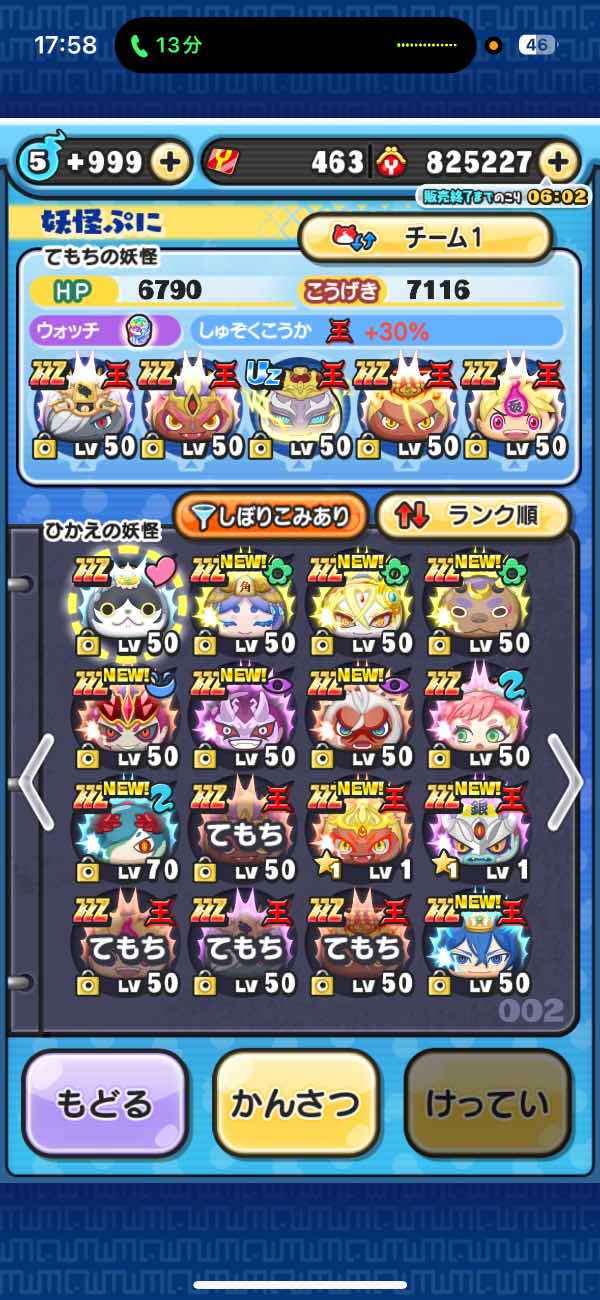Go to the previous page of reserve yokai
Image resolution: width=600 pixels, height=1300 pixels.
pos(36,782)
